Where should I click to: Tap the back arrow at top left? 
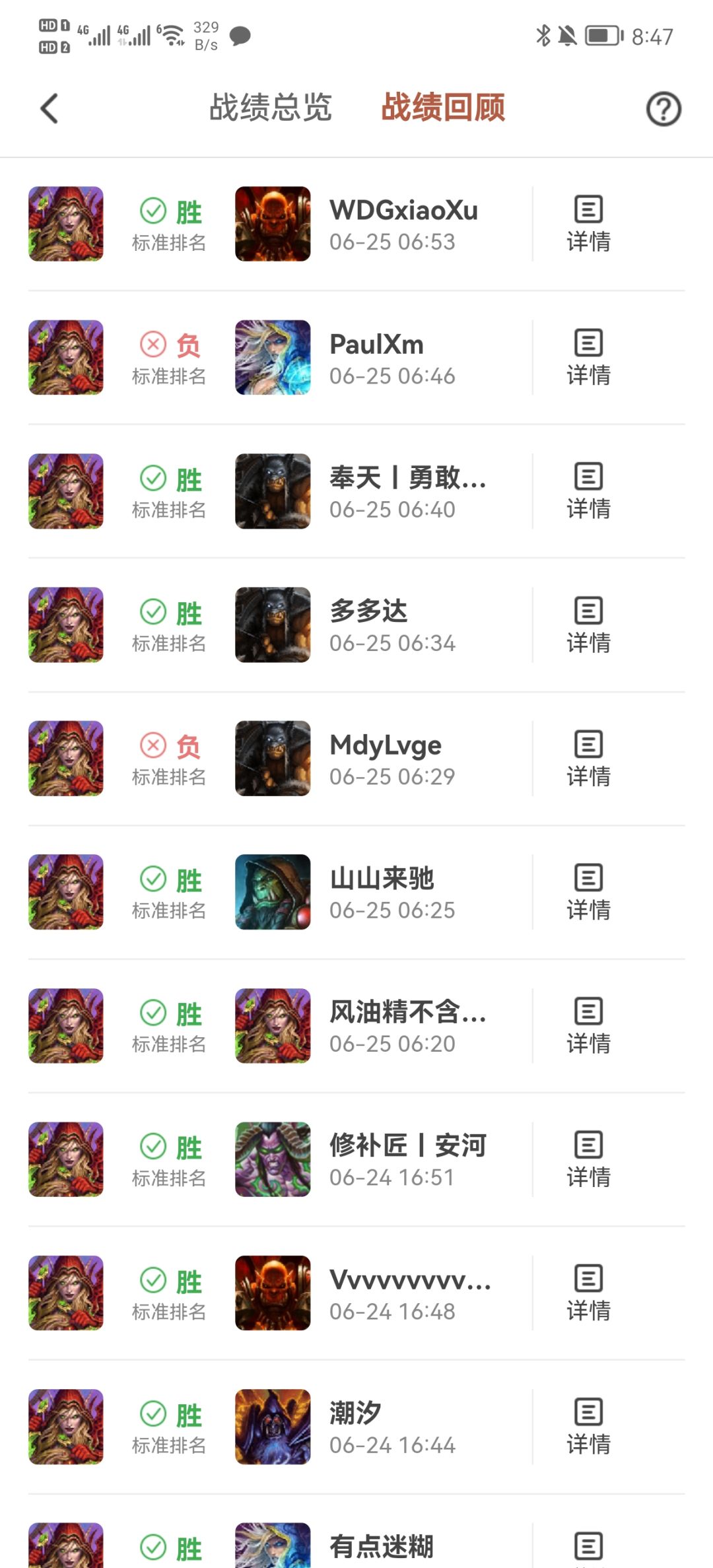[48, 108]
